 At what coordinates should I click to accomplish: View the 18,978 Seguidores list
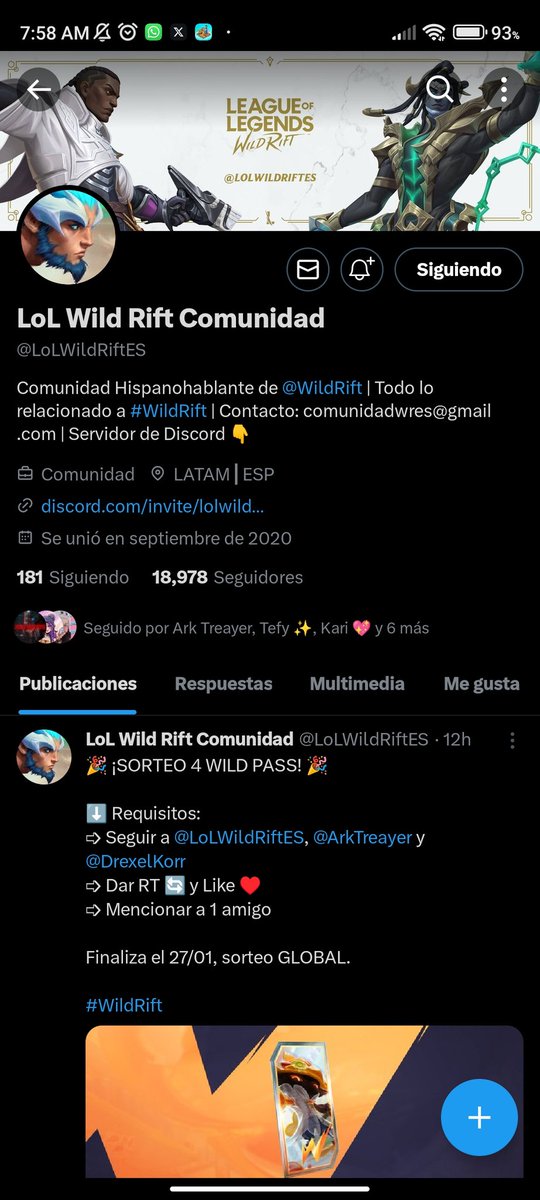click(x=227, y=577)
